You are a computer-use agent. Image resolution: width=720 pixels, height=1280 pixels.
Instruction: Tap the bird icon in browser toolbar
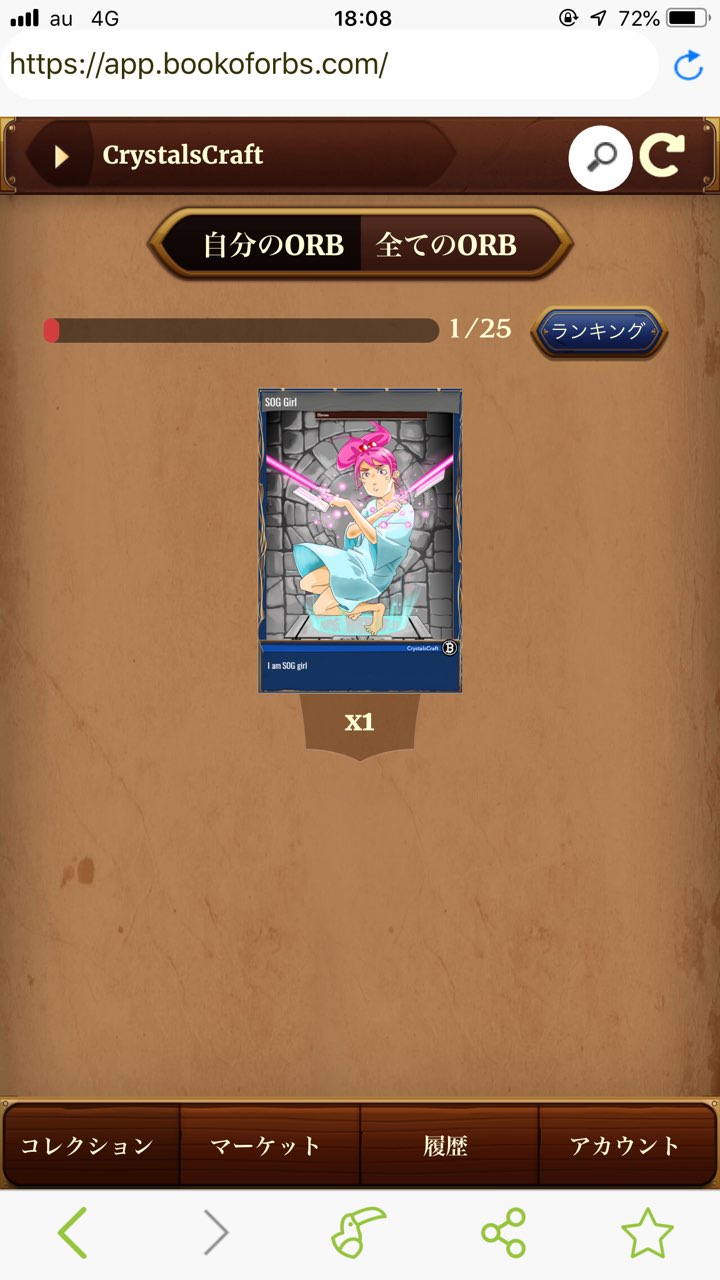coord(359,1233)
